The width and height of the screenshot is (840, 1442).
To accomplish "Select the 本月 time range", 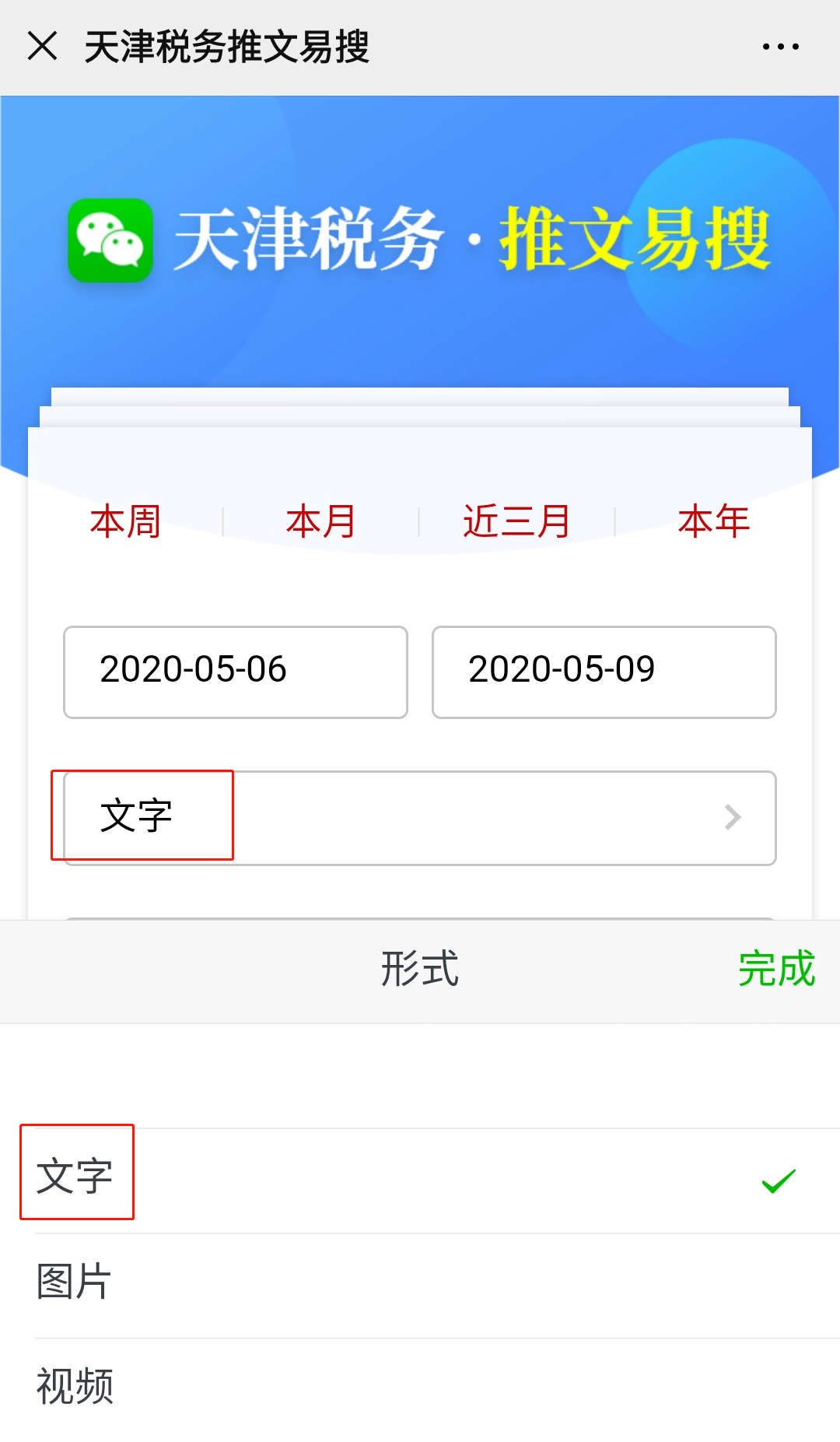I will (x=321, y=521).
